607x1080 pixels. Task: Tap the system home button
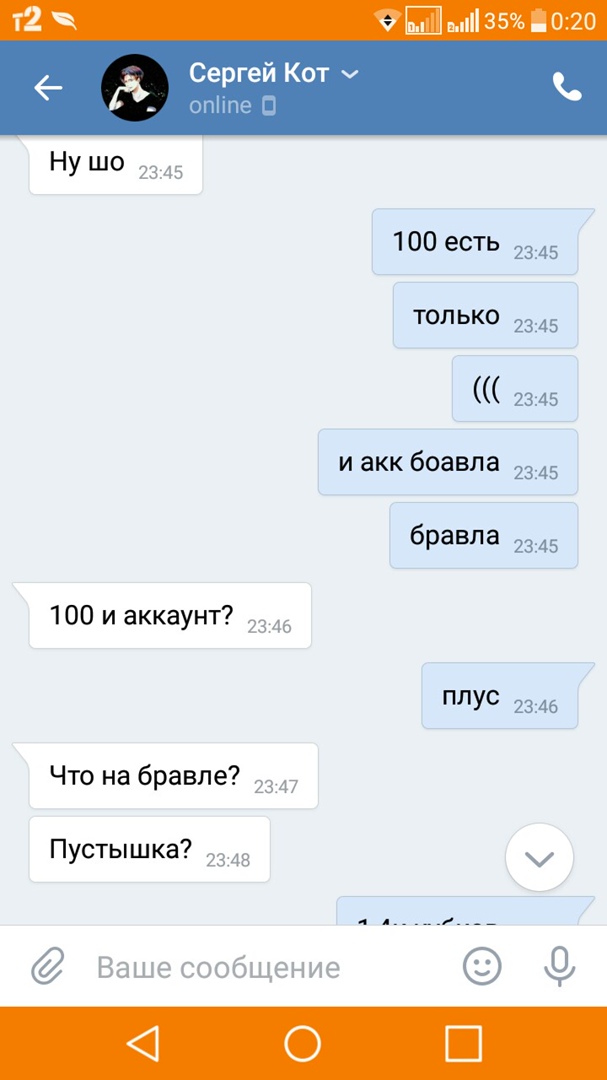pyautogui.click(x=303, y=1043)
